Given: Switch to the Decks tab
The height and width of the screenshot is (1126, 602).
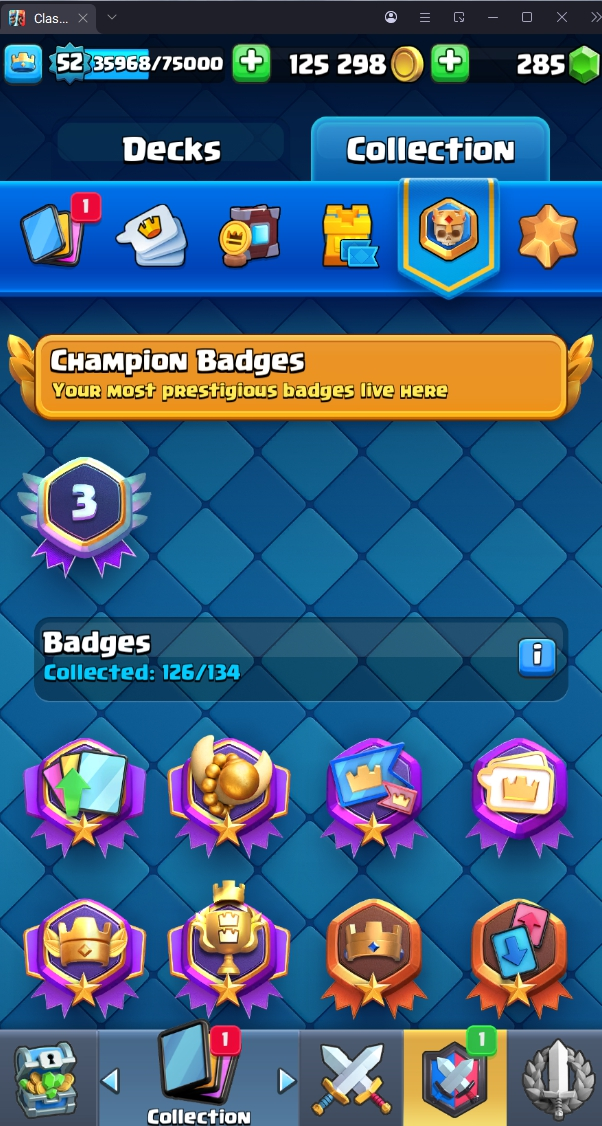Looking at the screenshot, I should point(171,148).
